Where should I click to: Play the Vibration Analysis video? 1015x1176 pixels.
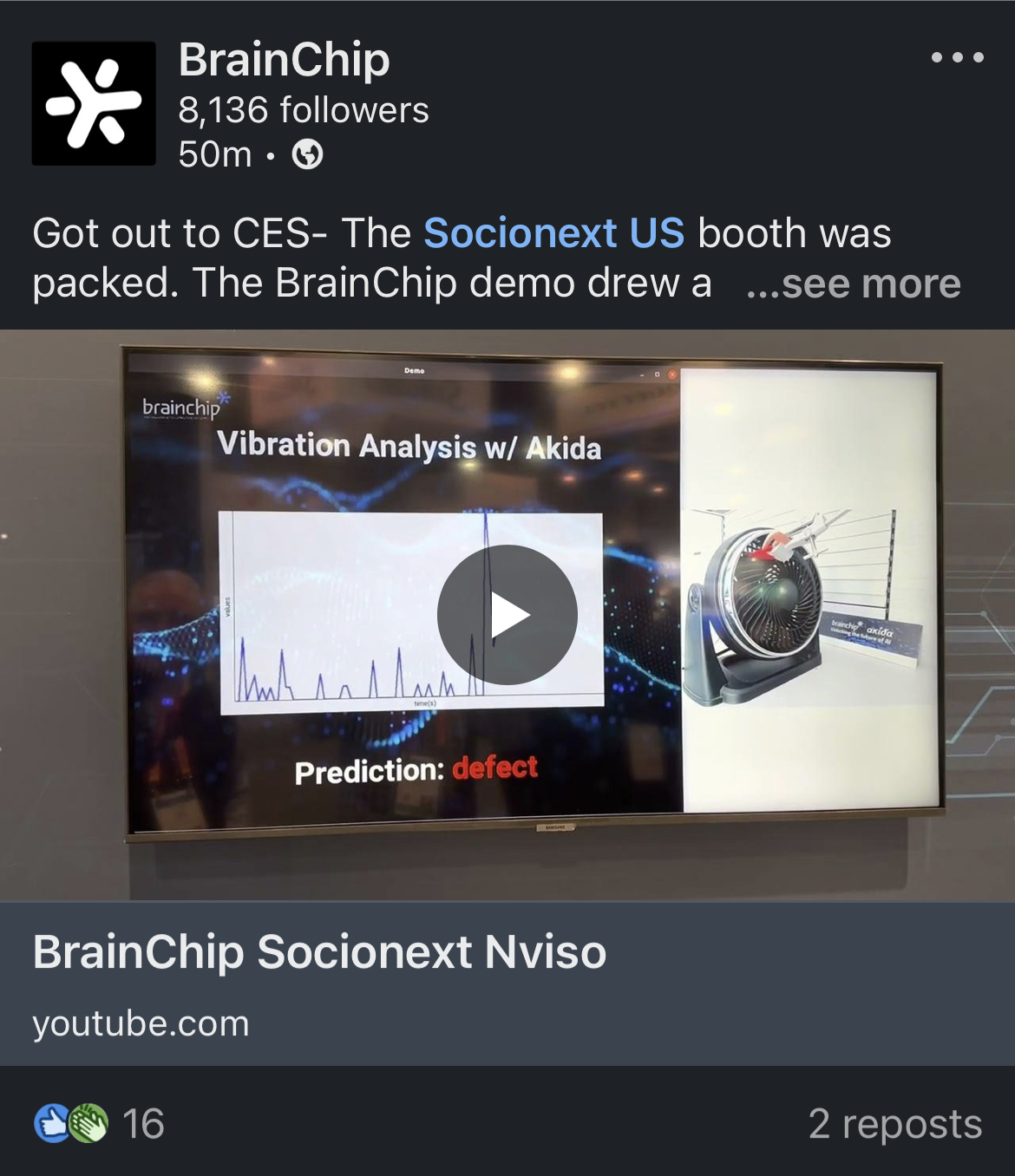[x=507, y=615]
